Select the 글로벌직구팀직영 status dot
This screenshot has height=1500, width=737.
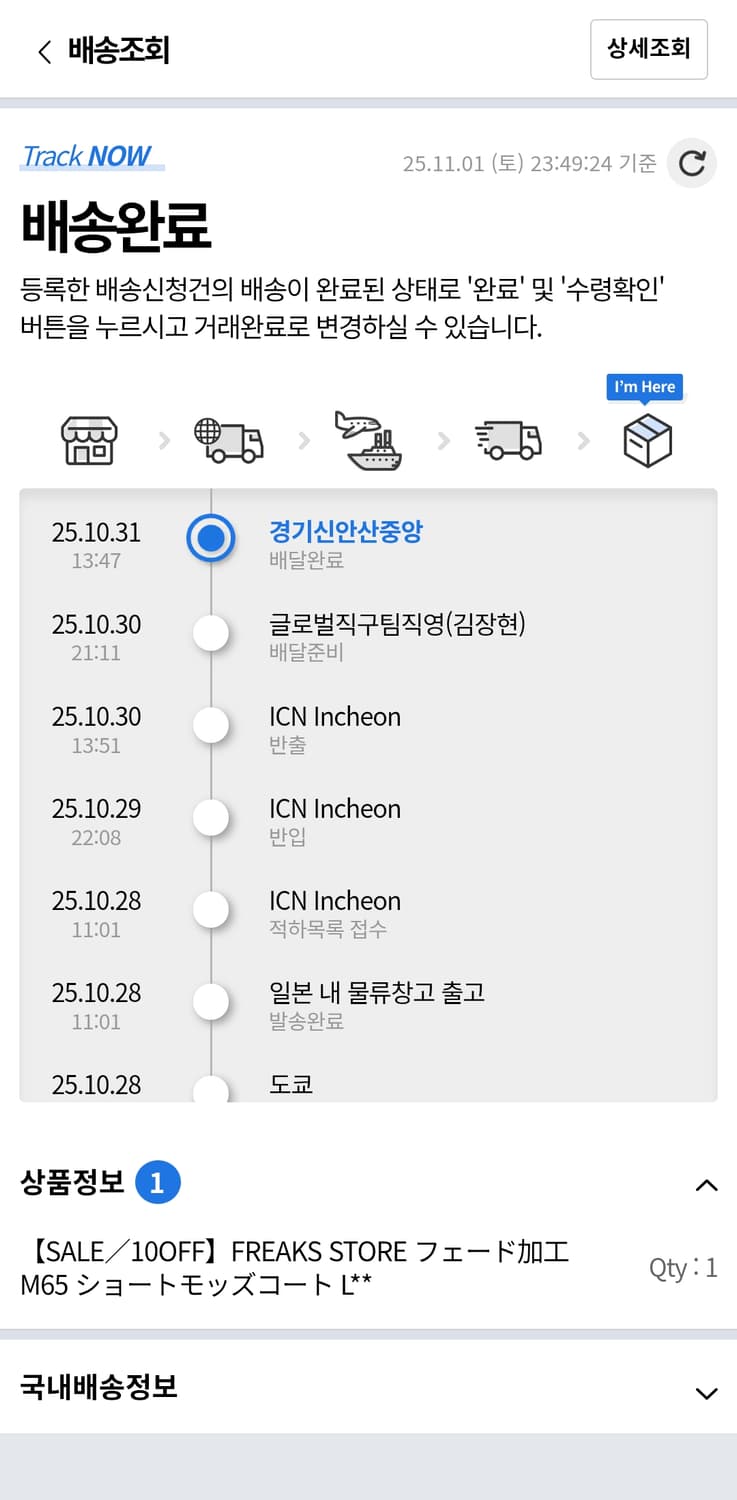(x=211, y=633)
